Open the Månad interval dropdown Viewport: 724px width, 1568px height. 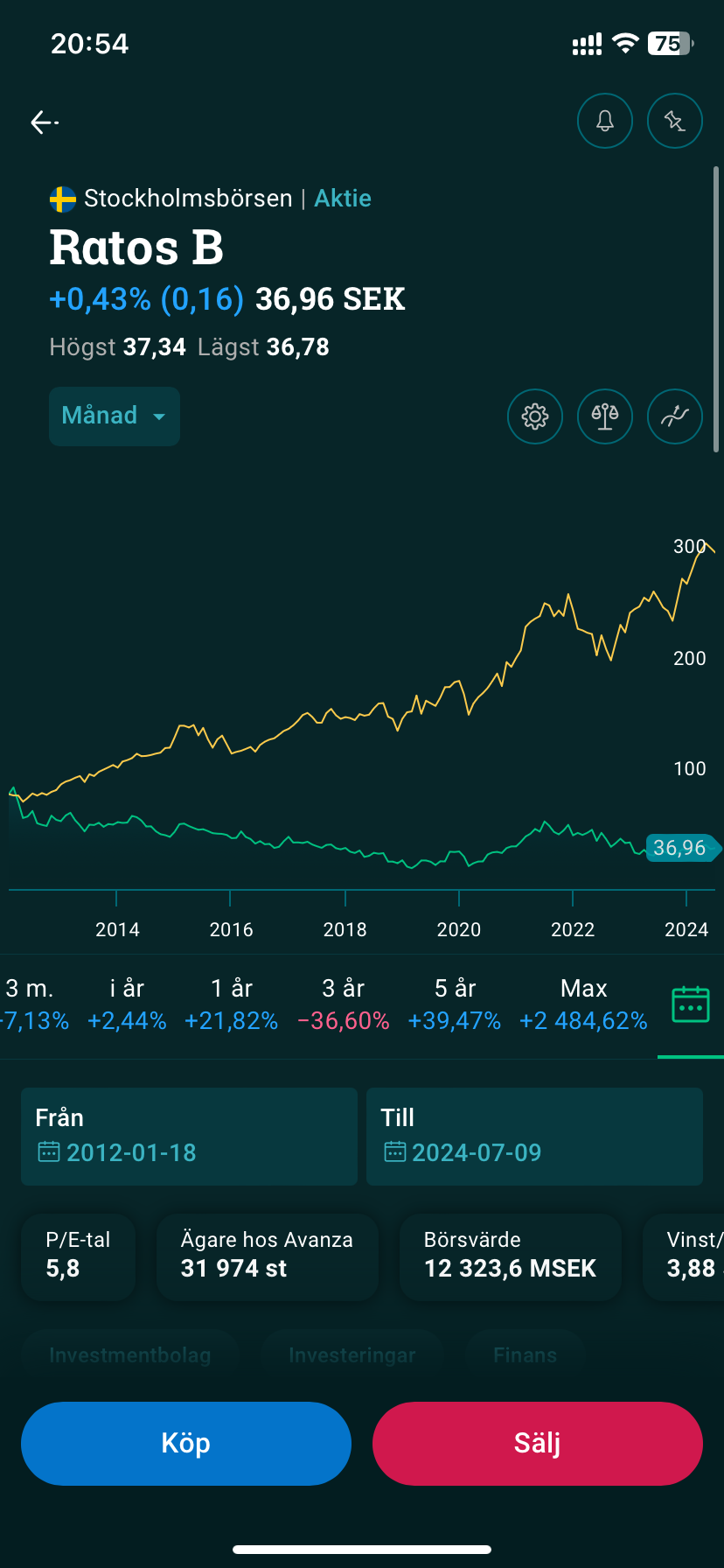pos(115,416)
